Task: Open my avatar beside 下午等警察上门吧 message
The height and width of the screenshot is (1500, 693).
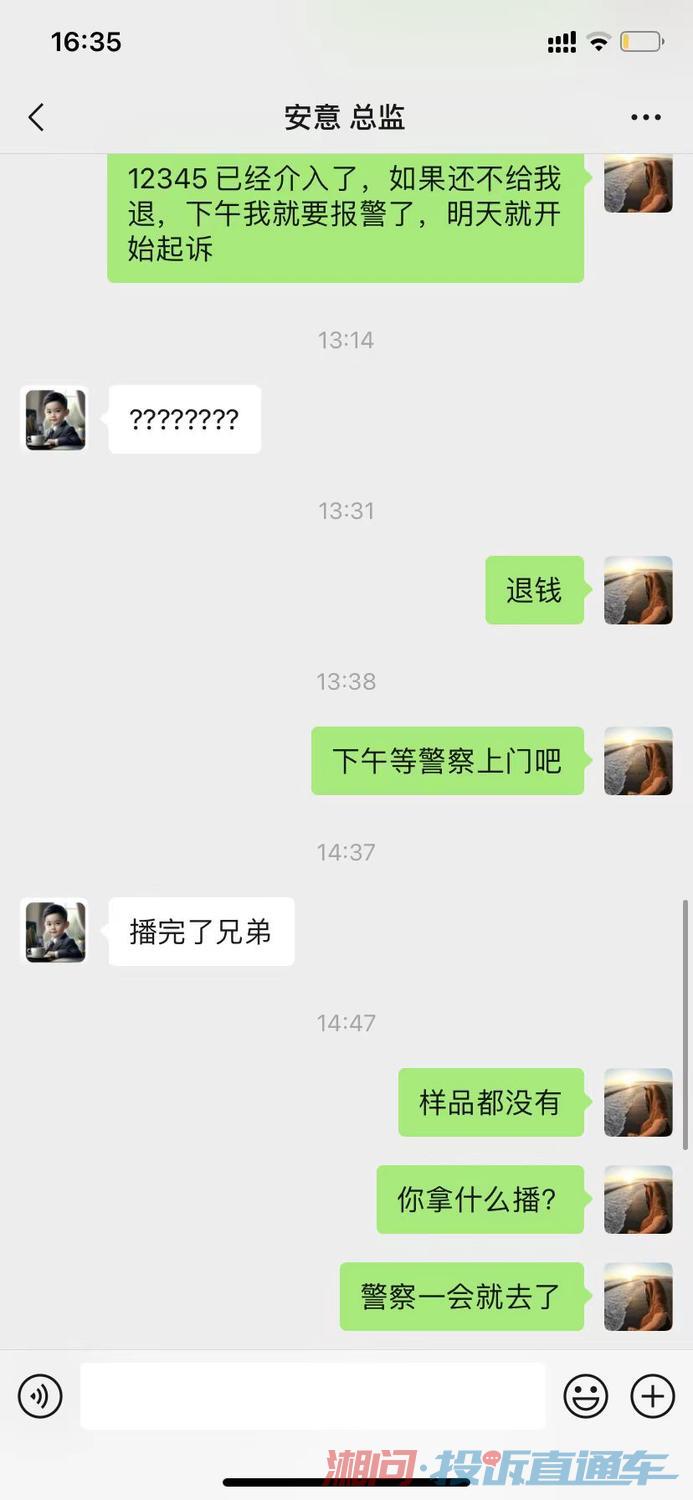Action: (638, 761)
